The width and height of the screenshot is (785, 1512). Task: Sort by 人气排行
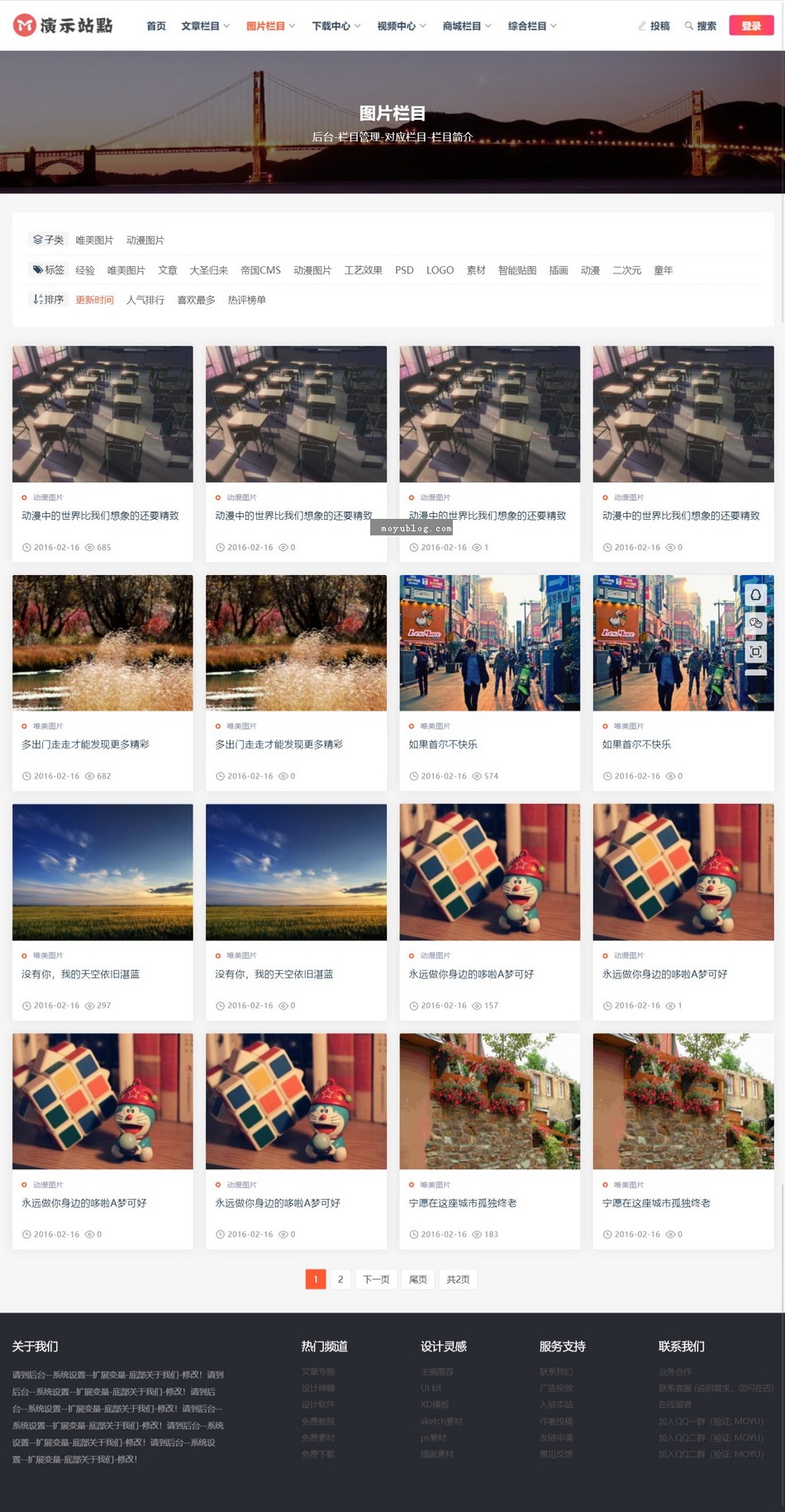tap(145, 300)
